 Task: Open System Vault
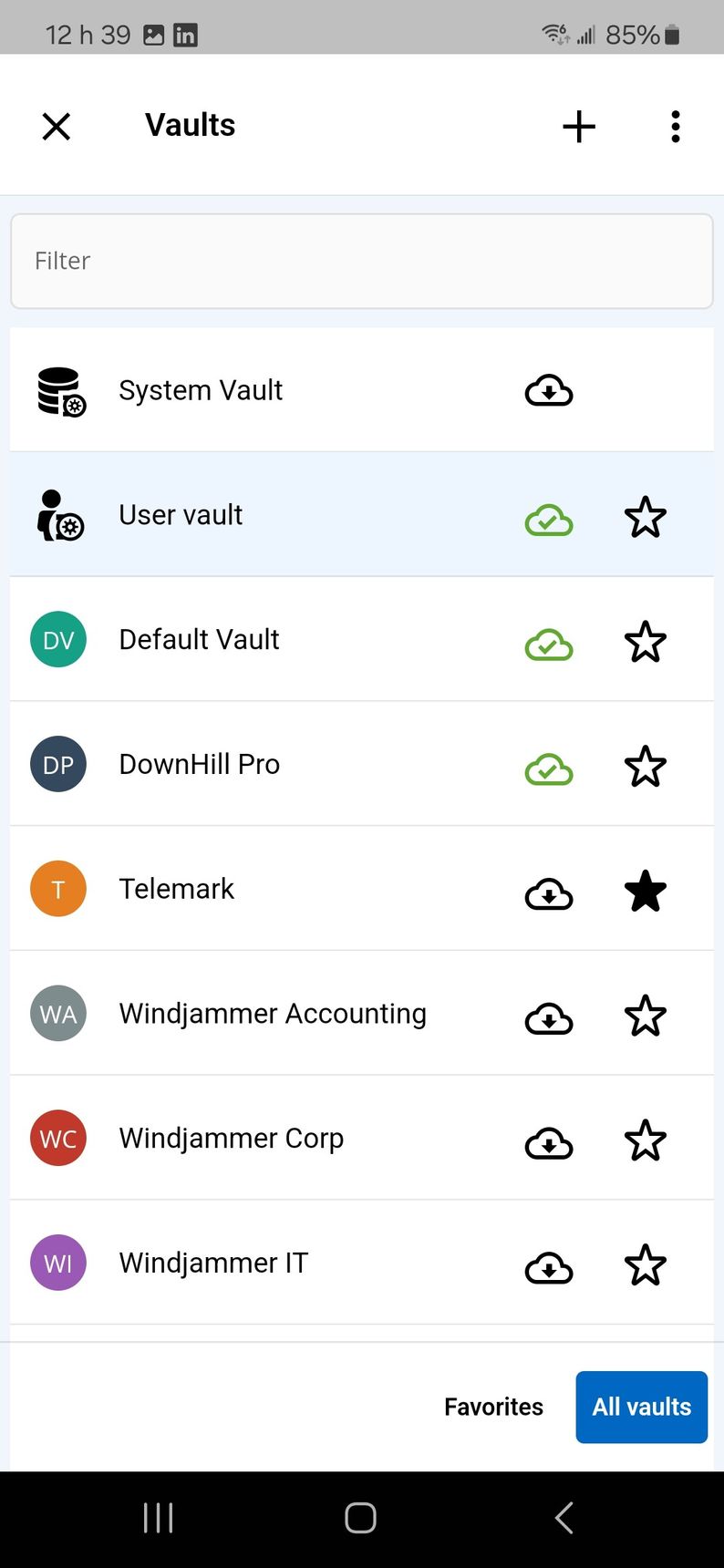click(x=201, y=390)
